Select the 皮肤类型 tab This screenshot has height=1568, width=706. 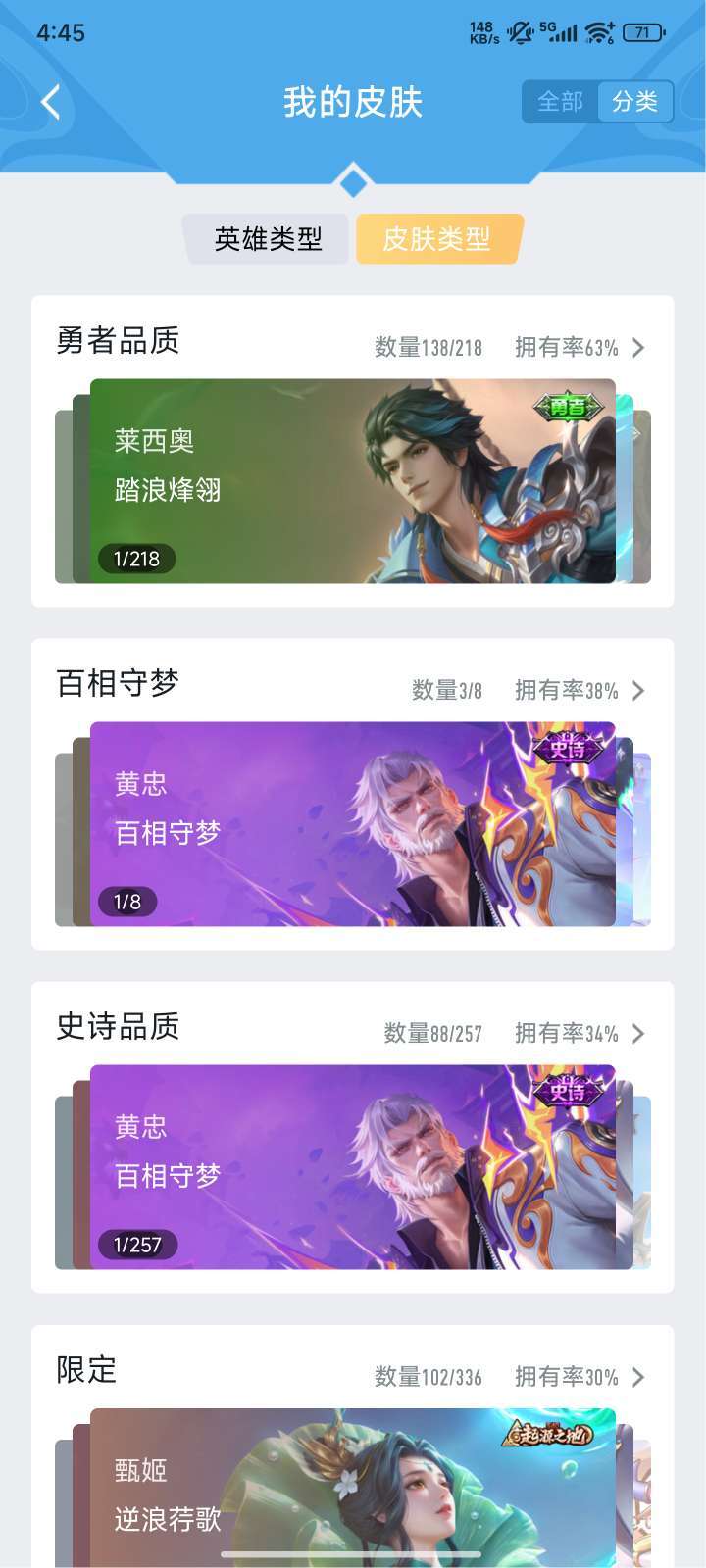point(437,239)
